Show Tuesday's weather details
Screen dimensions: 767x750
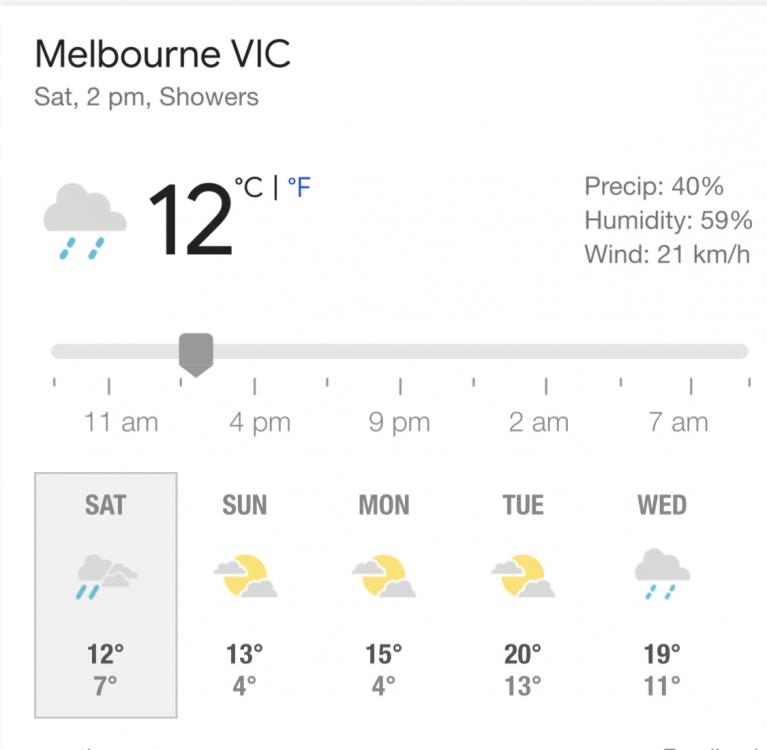(523, 595)
